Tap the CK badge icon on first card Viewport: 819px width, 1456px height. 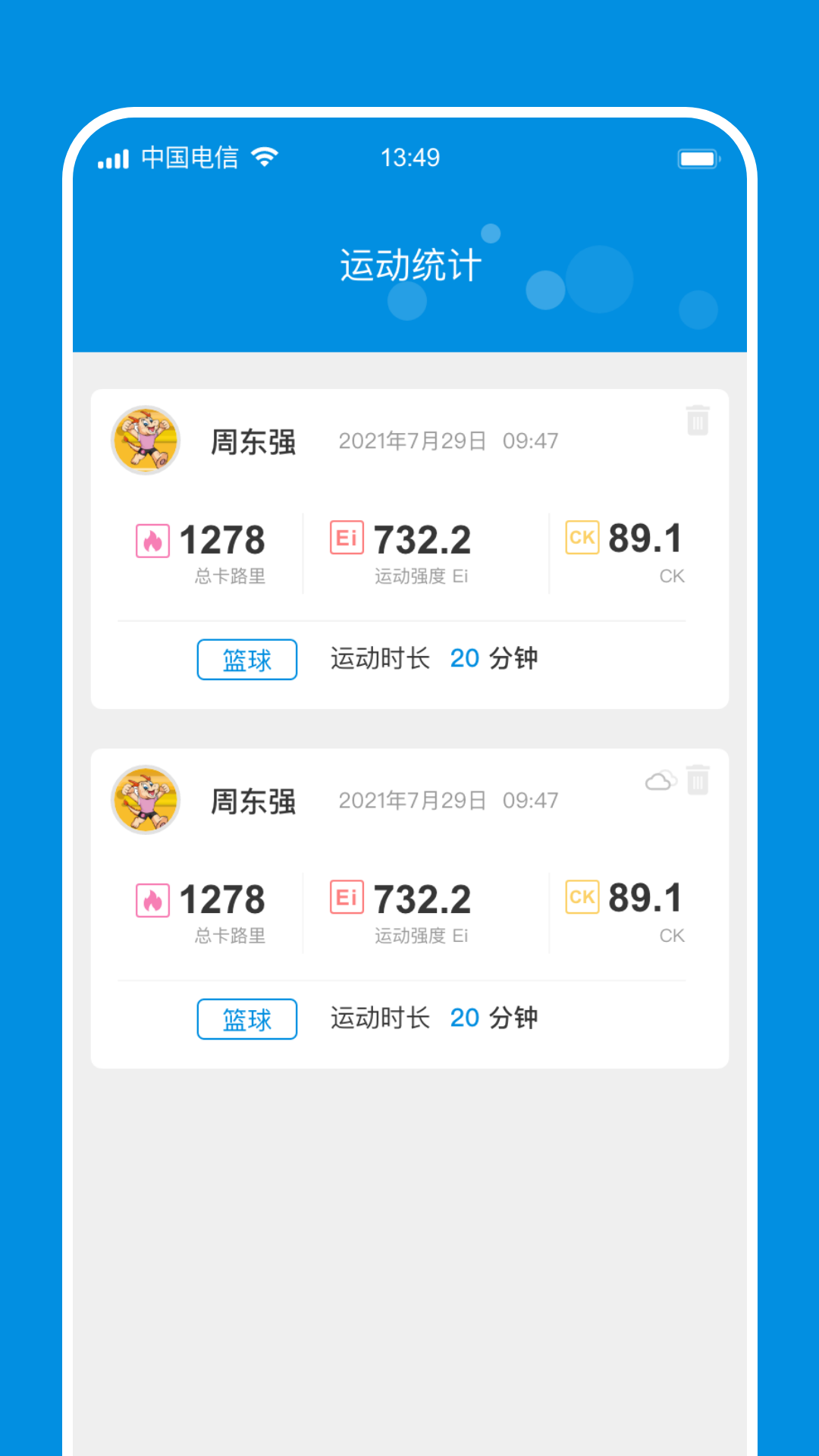(582, 537)
